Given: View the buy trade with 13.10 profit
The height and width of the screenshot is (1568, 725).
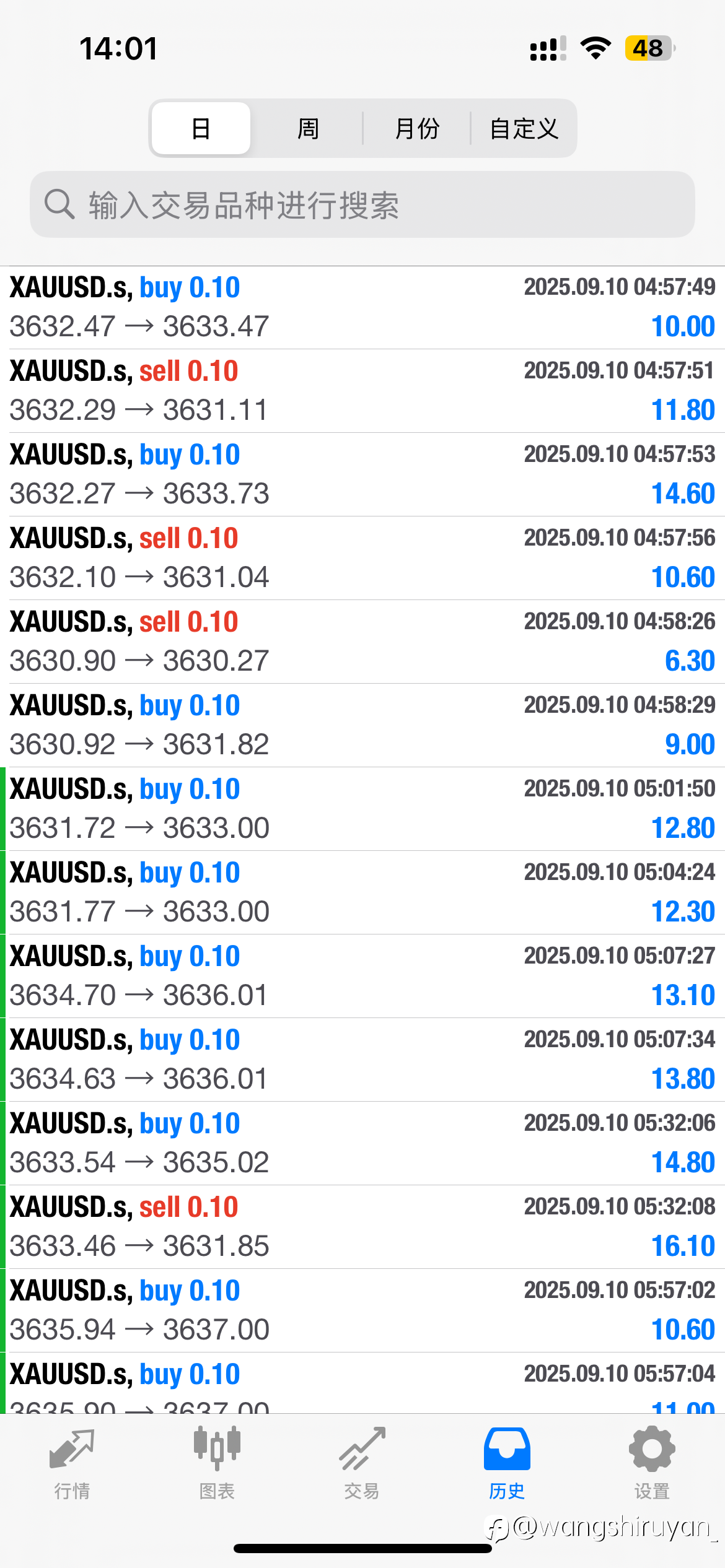Looking at the screenshot, I should [362, 976].
